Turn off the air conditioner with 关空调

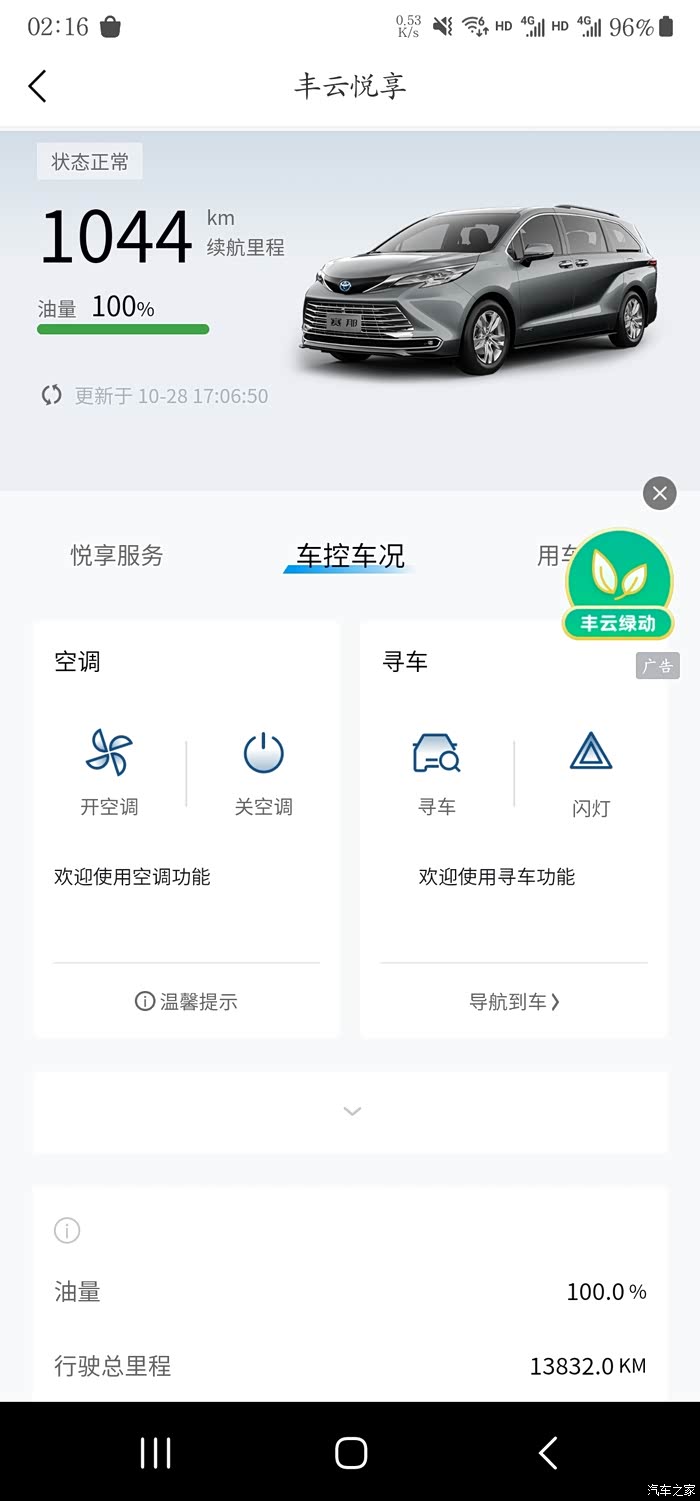263,771
